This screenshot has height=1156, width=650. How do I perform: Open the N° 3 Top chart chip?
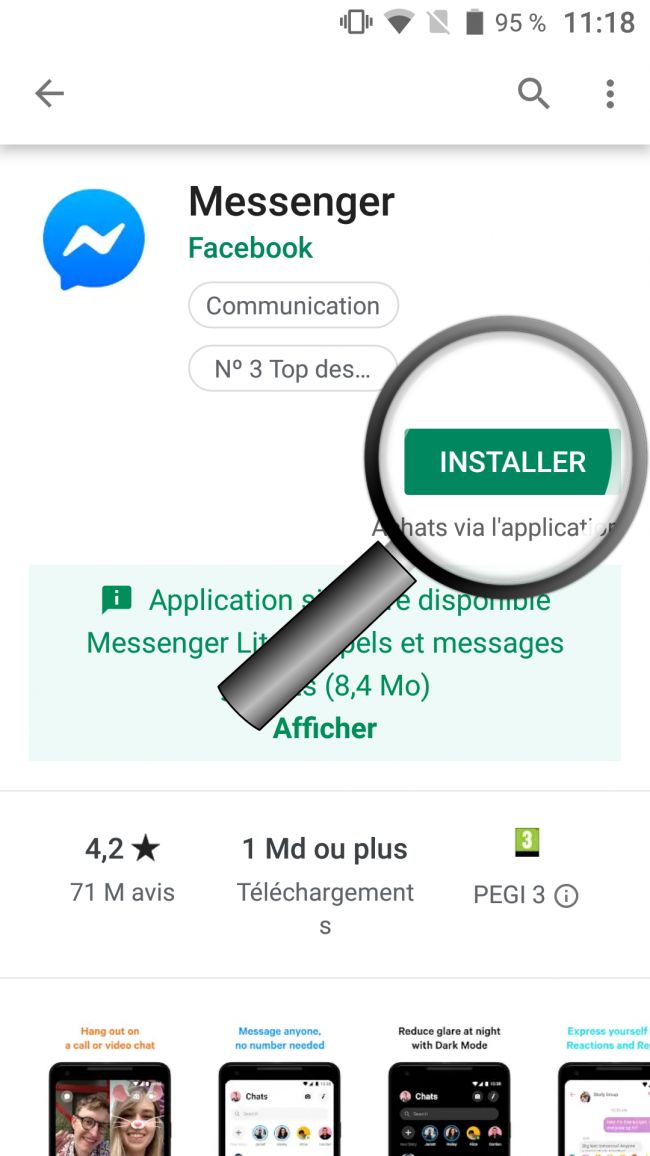[292, 369]
